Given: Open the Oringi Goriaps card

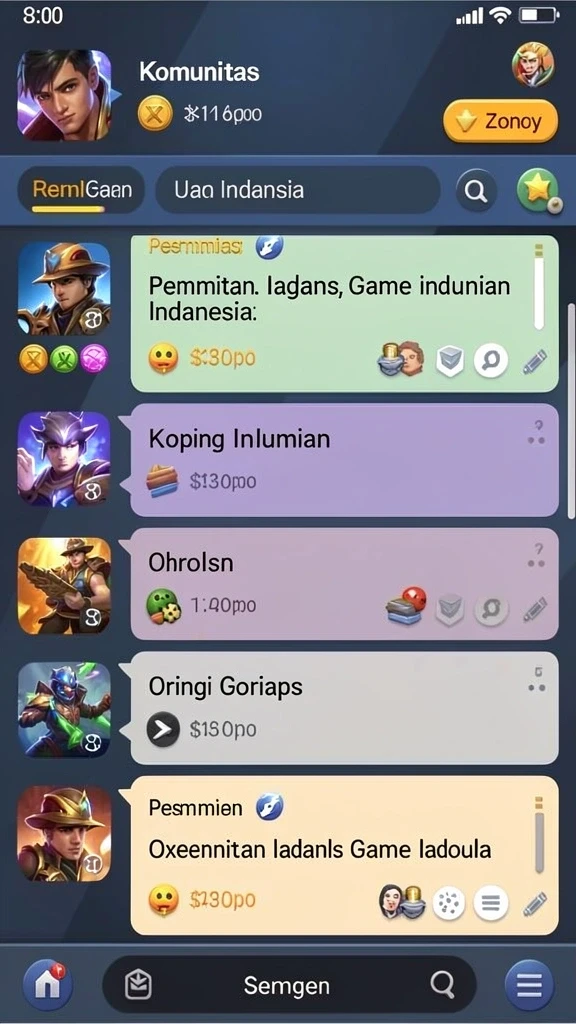Looking at the screenshot, I should 344,707.
